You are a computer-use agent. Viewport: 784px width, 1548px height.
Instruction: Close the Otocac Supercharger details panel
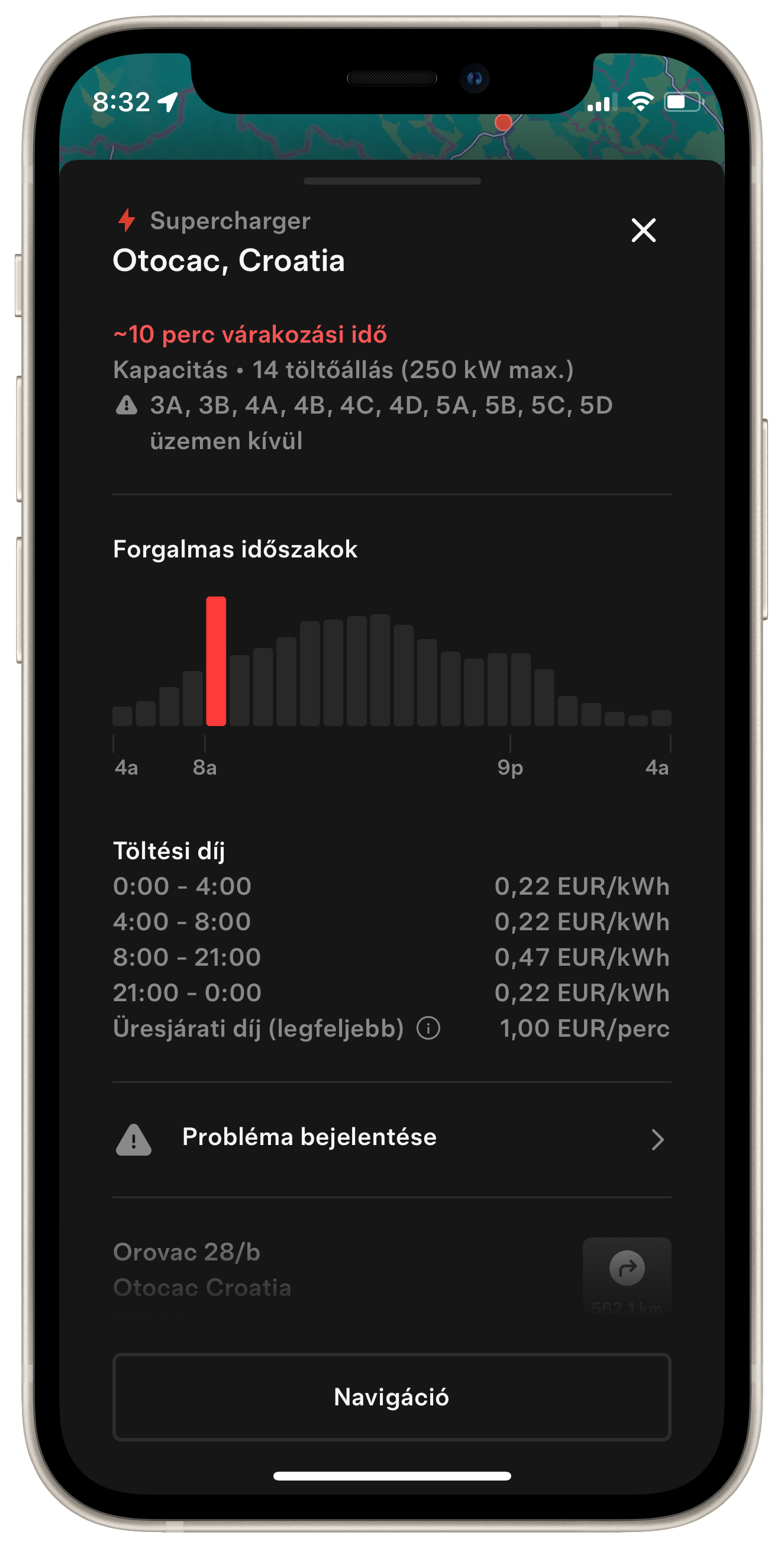click(x=643, y=230)
